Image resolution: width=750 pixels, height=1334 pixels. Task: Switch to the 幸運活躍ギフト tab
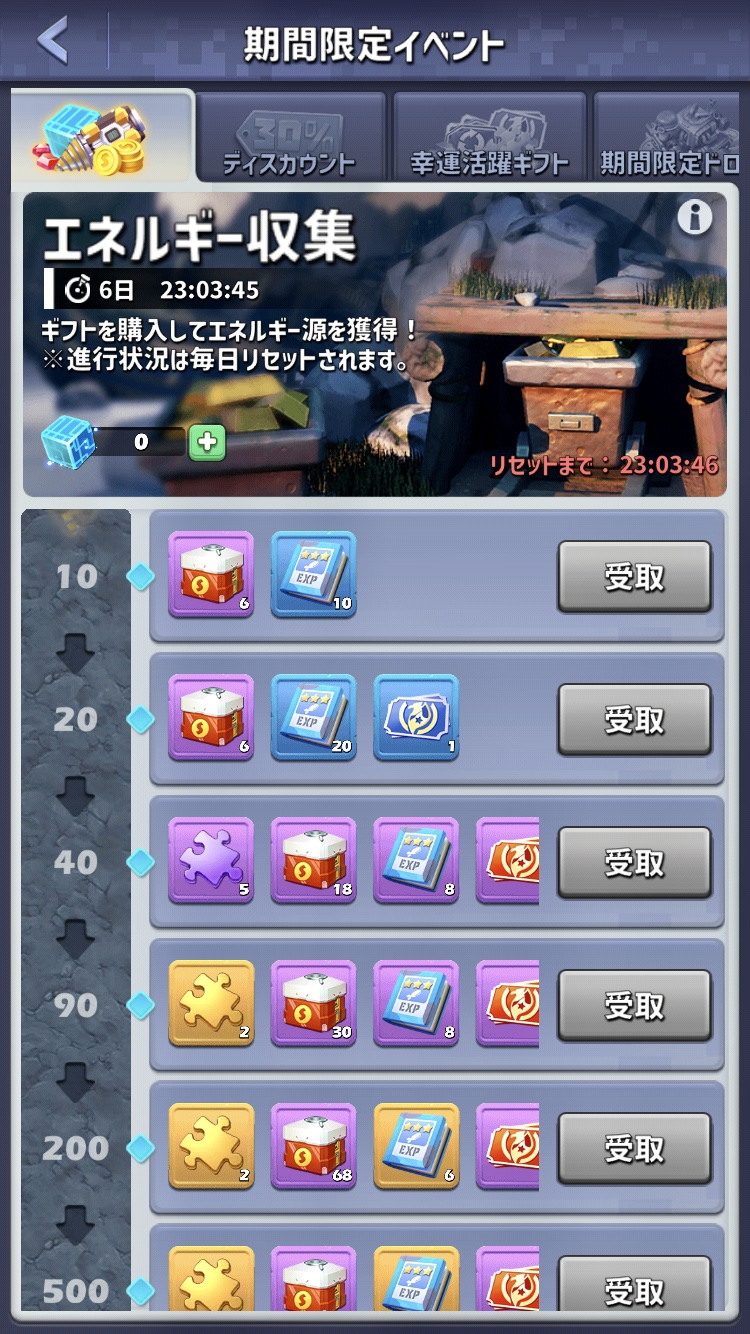[x=489, y=137]
